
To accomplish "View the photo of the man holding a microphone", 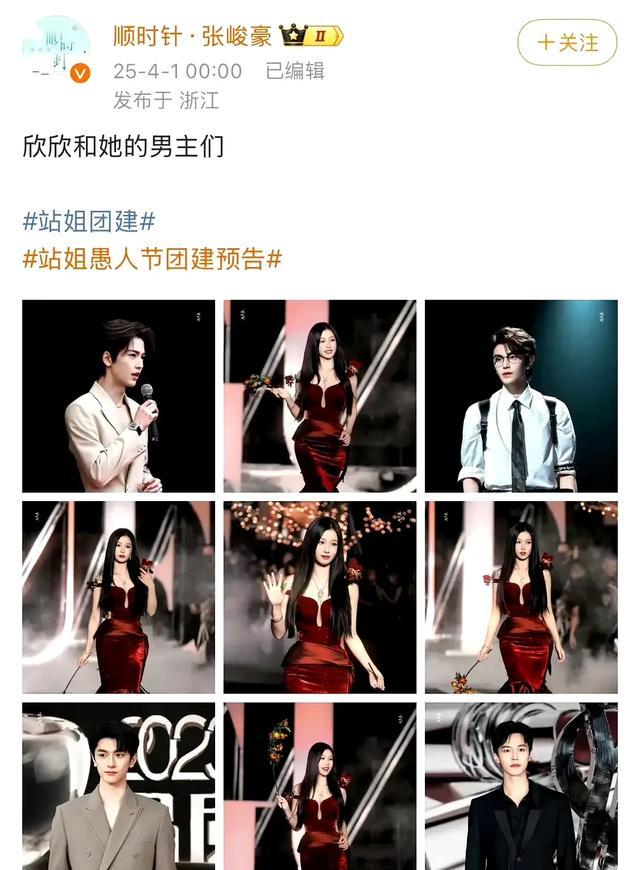I will click(118, 396).
